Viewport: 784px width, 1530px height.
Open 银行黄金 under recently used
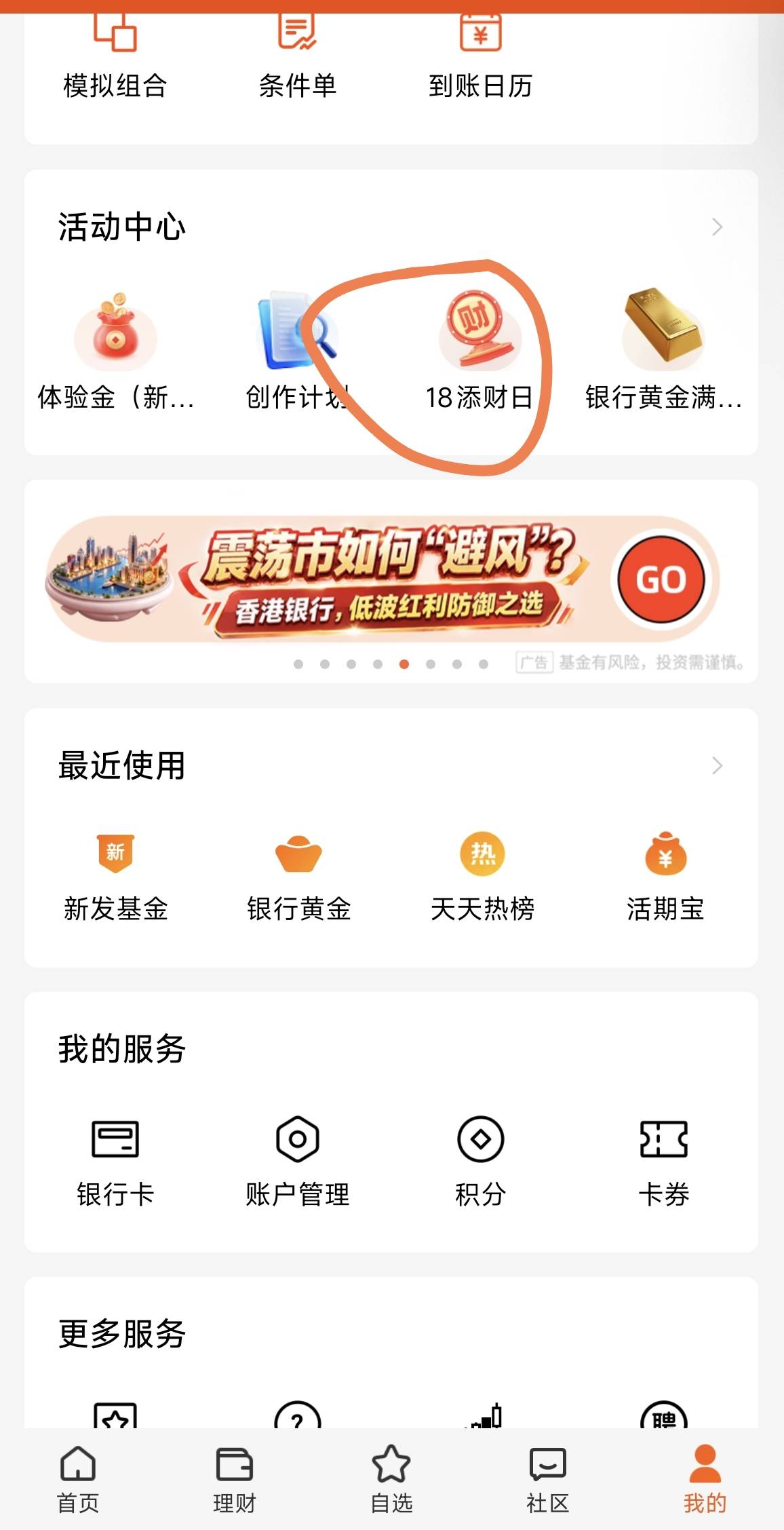click(298, 877)
